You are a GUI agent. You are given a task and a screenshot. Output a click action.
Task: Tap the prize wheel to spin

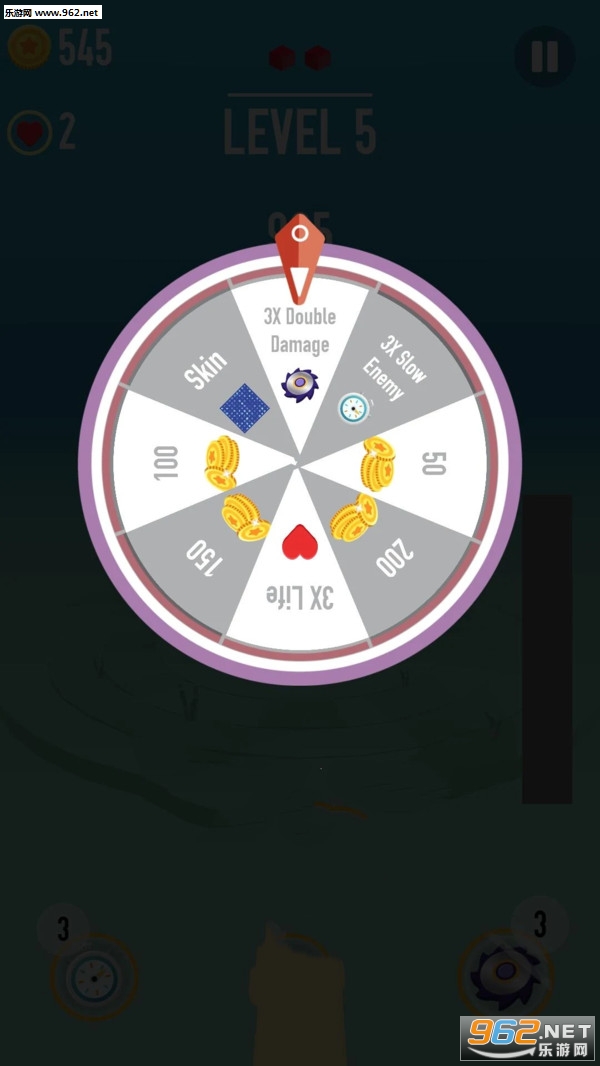pyautogui.click(x=298, y=463)
